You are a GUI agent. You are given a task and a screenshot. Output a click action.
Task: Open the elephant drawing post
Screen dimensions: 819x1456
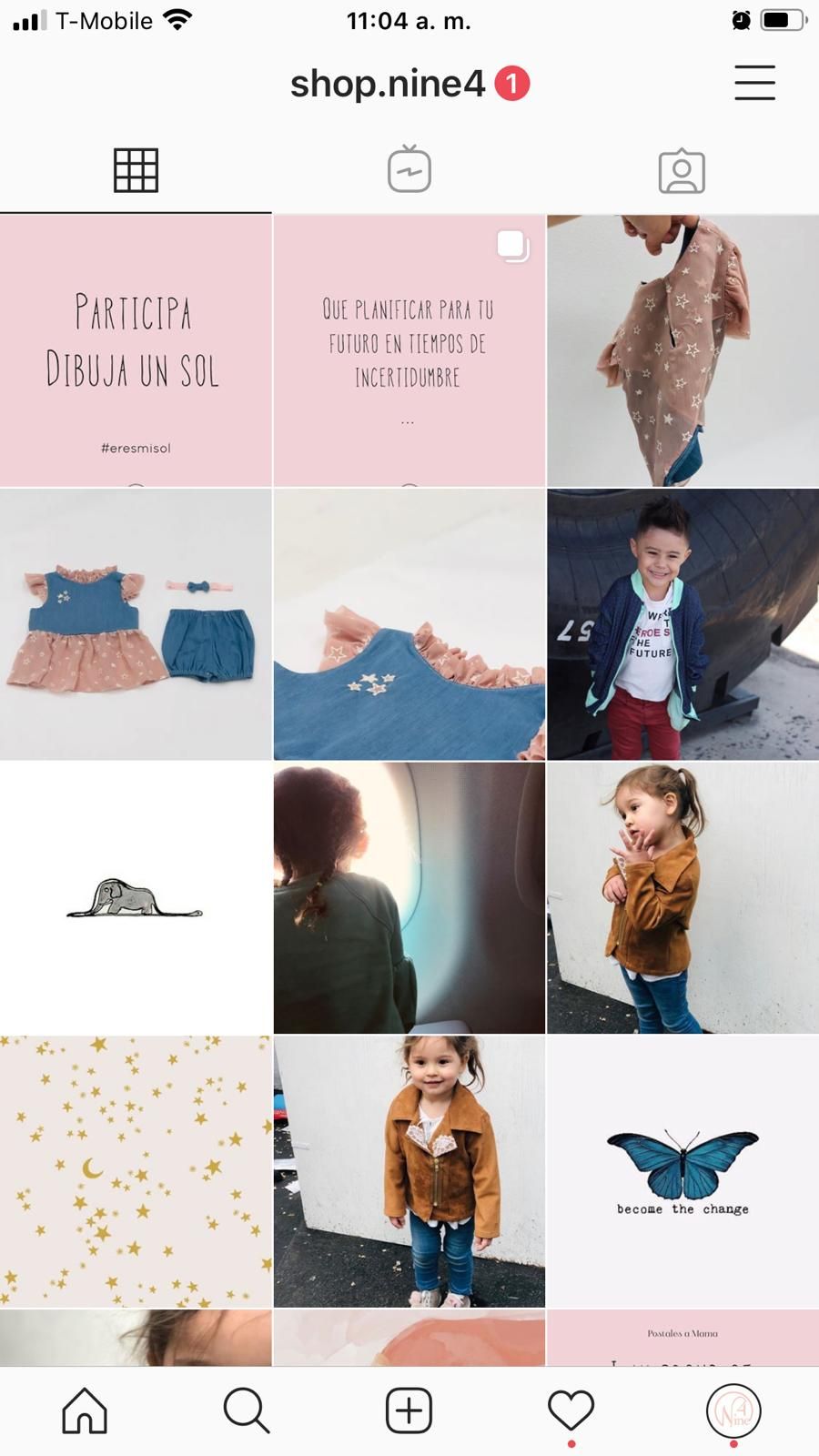click(x=136, y=898)
